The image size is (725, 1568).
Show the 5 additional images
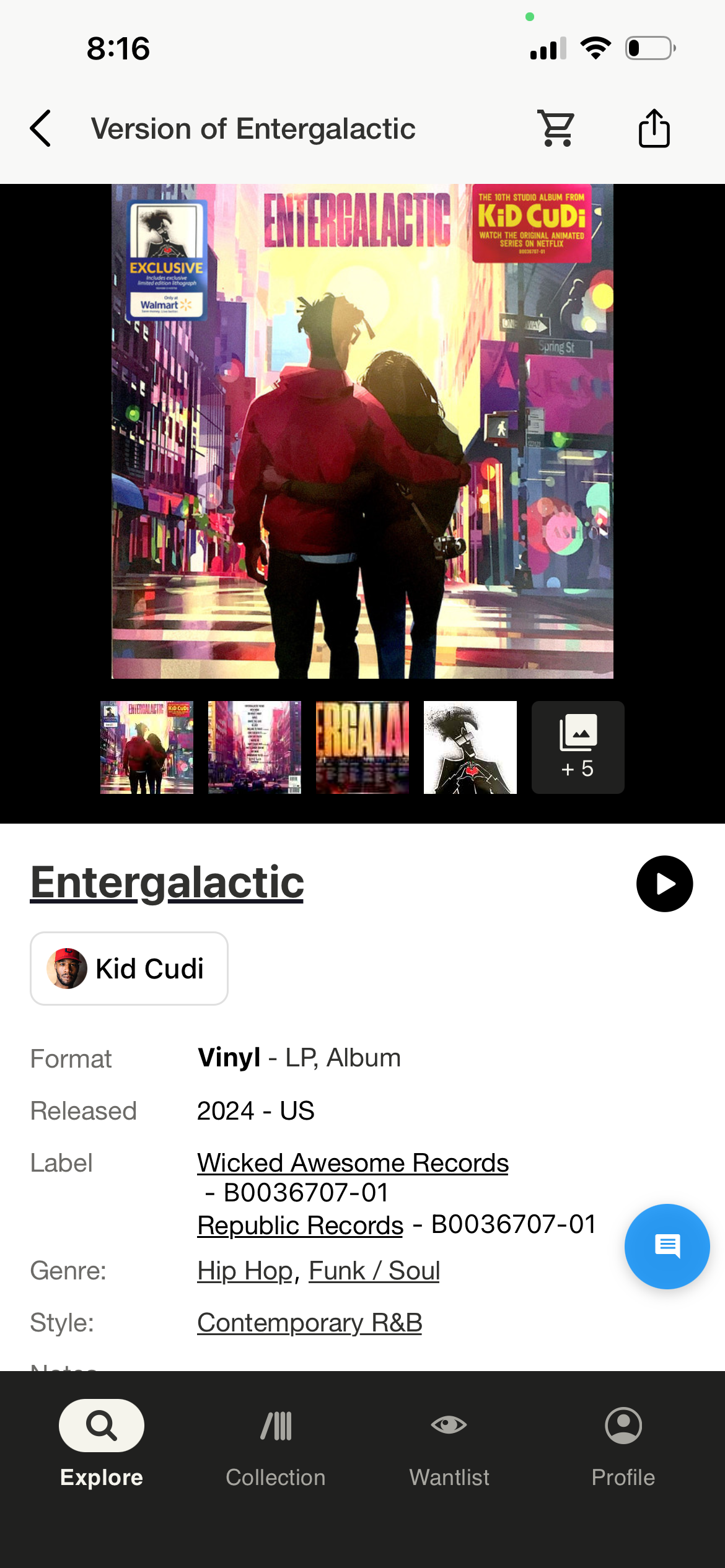[x=578, y=747]
